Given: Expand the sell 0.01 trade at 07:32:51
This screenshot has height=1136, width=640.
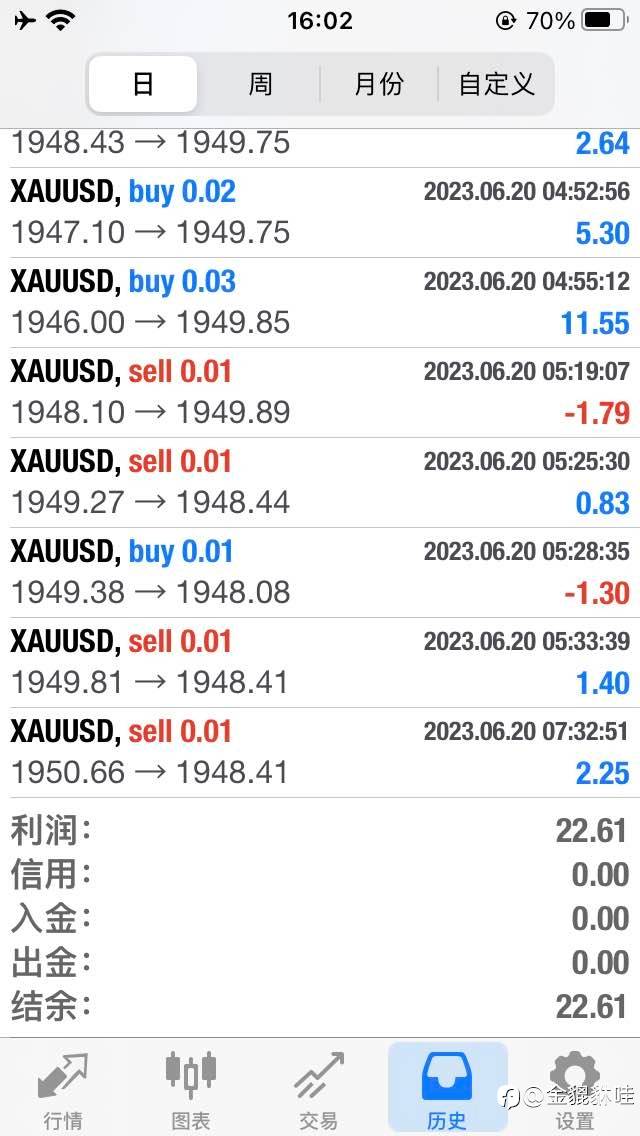Looking at the screenshot, I should point(320,752).
